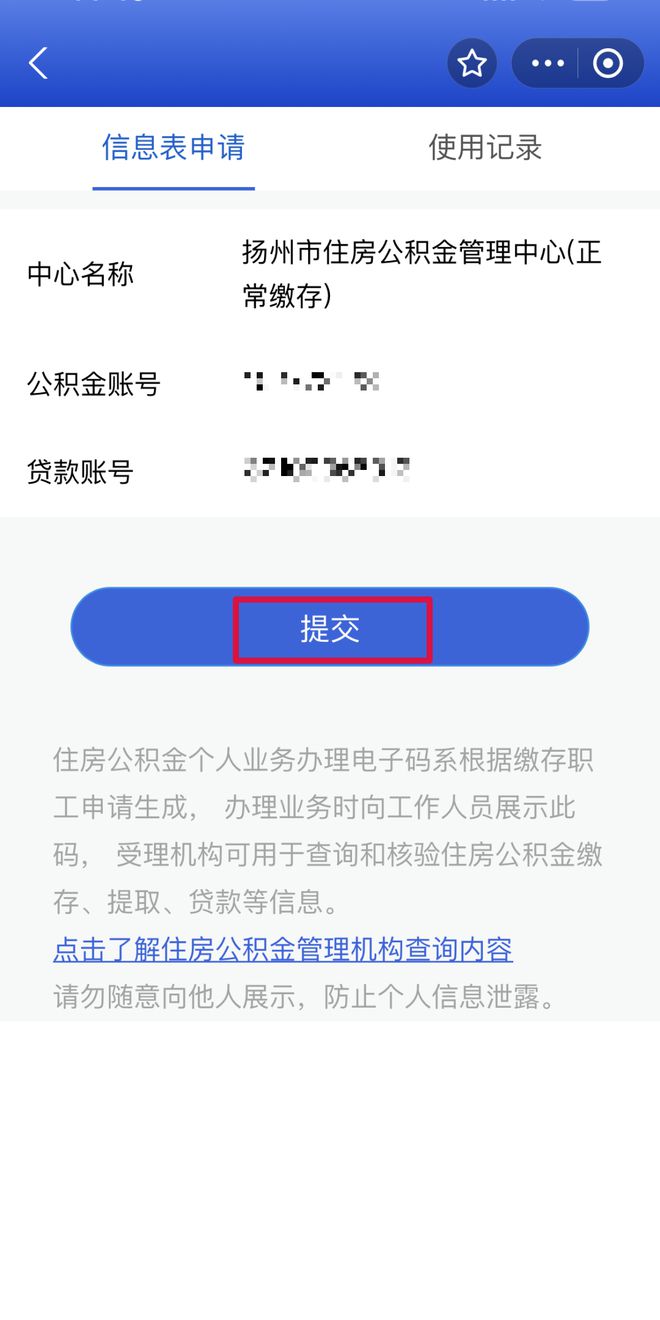The width and height of the screenshot is (660, 1320).
Task: Go back using the top-left arrow
Action: tap(38, 64)
